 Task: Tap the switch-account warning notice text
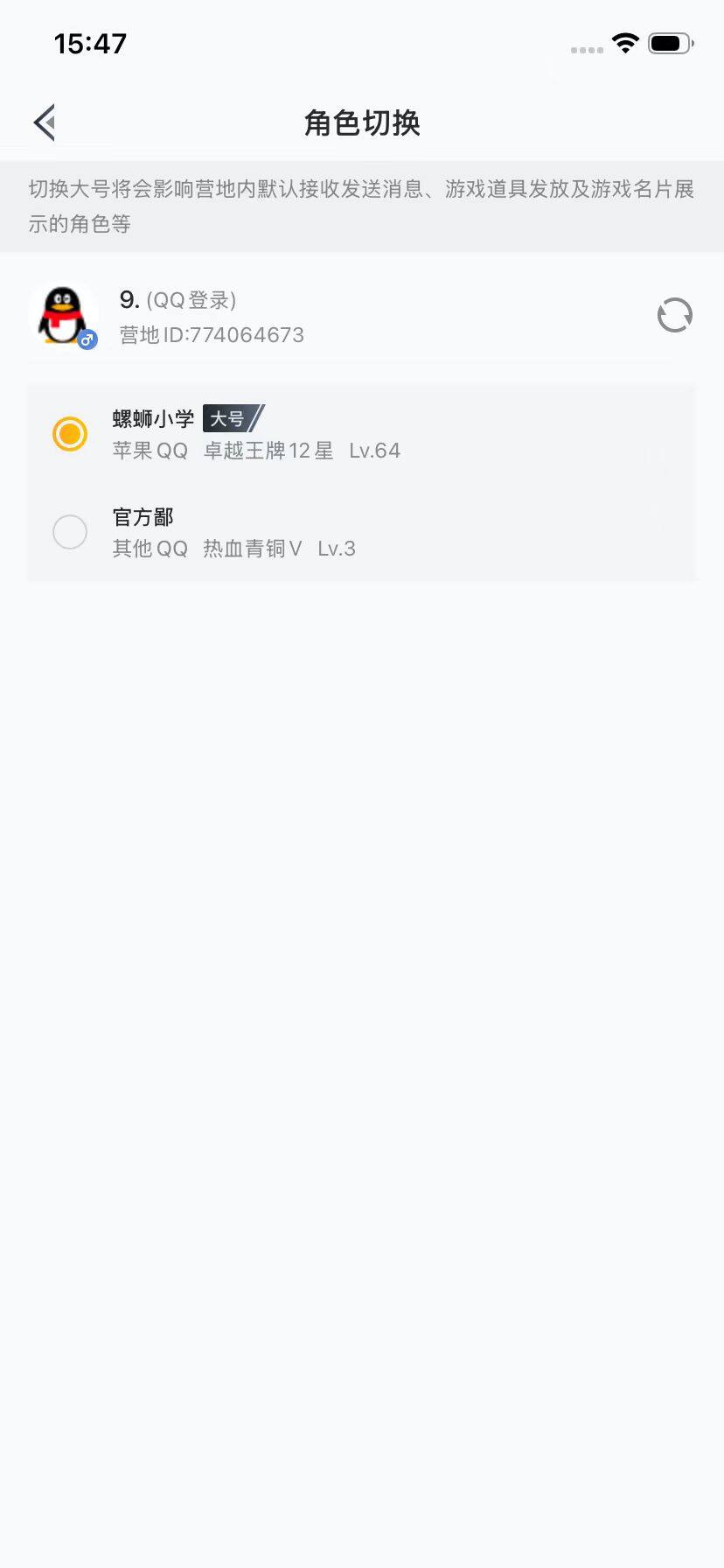[x=362, y=206]
